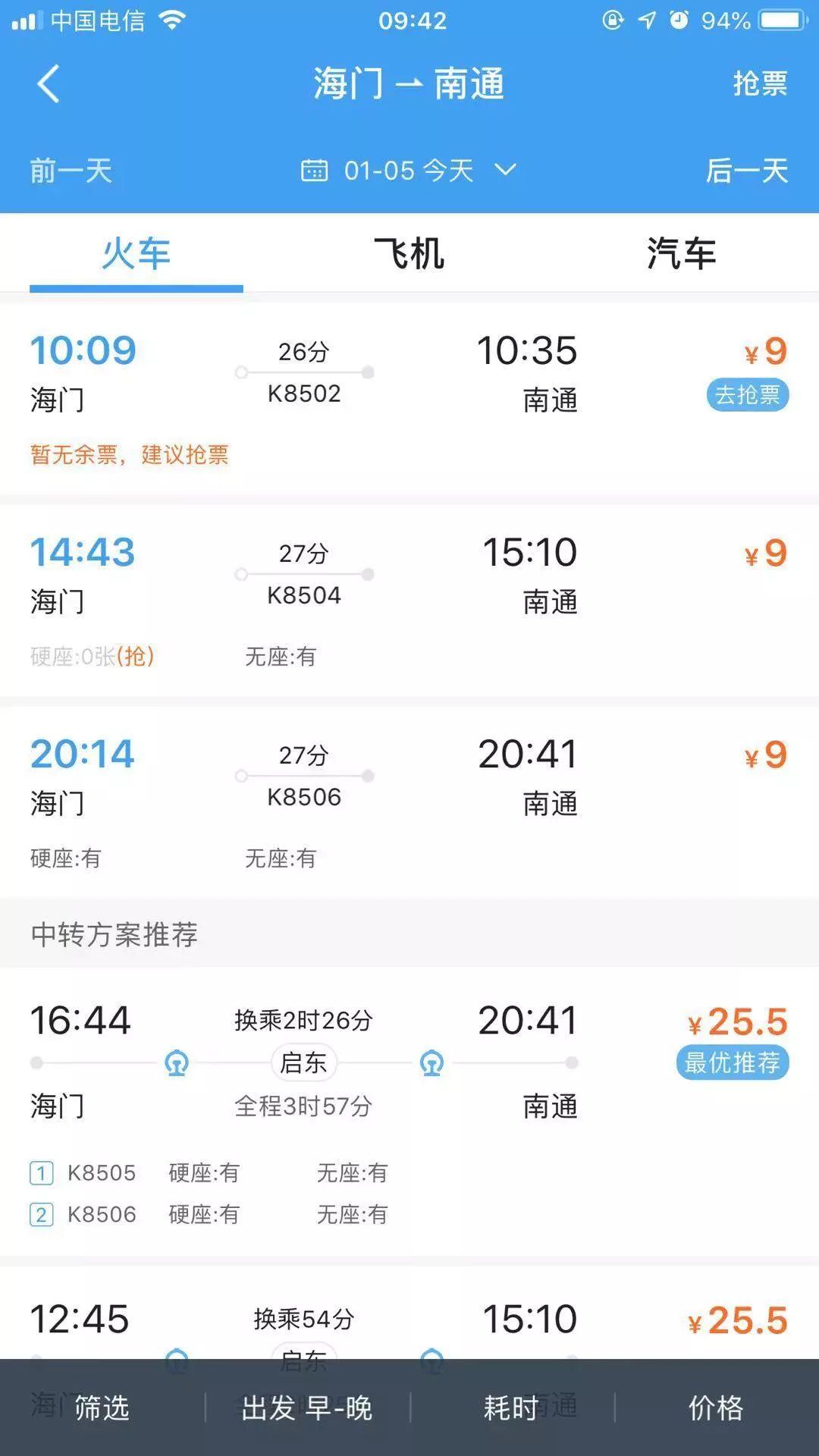Switch to the 汽车 tab

pos(682,253)
